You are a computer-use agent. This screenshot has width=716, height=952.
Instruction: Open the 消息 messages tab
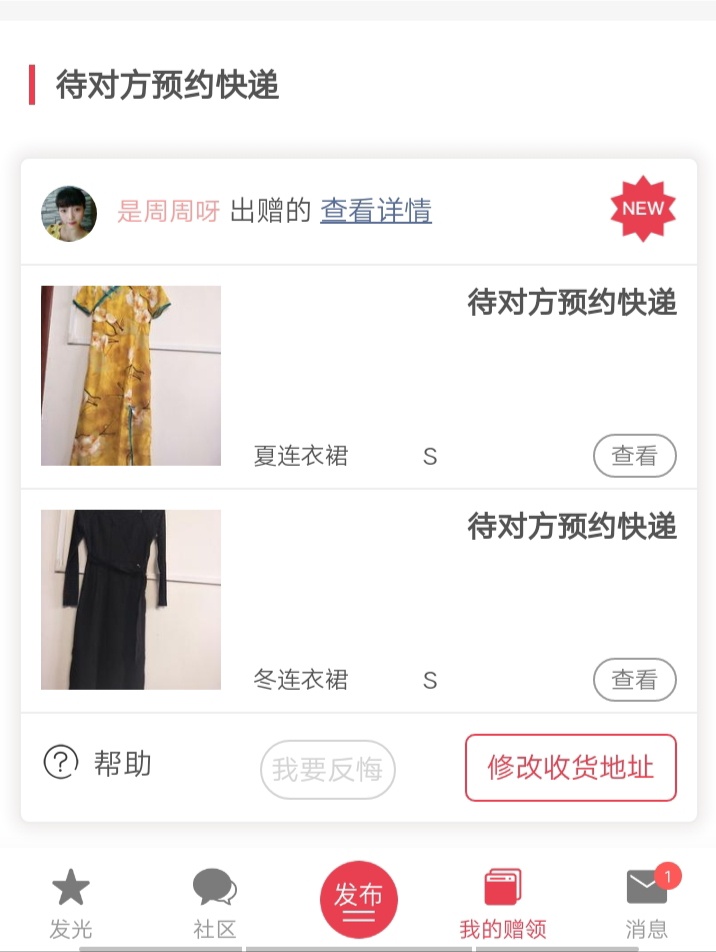(646, 902)
